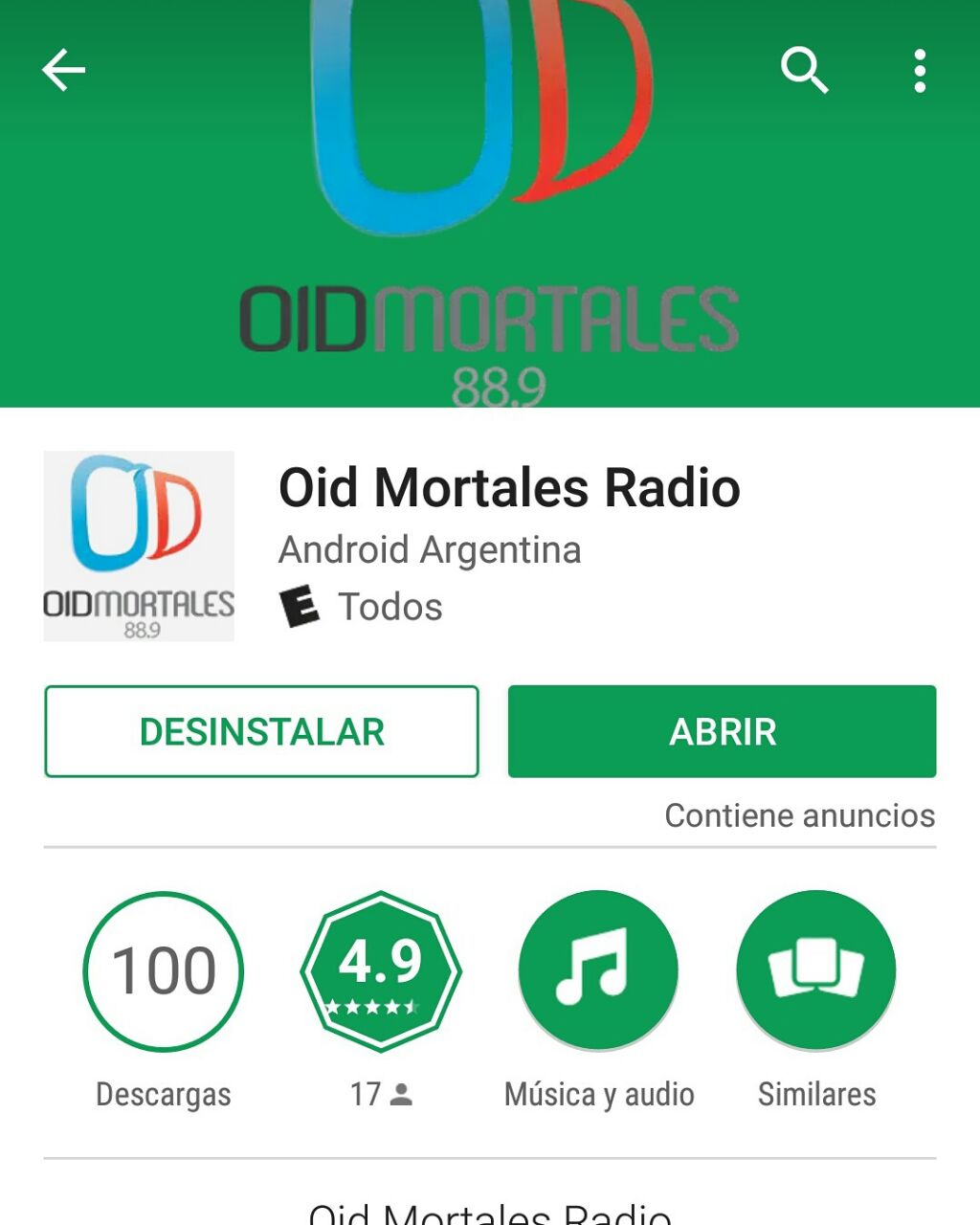Viewport: 980px width, 1225px height.
Task: Go back with the arrow icon
Action: [63, 70]
